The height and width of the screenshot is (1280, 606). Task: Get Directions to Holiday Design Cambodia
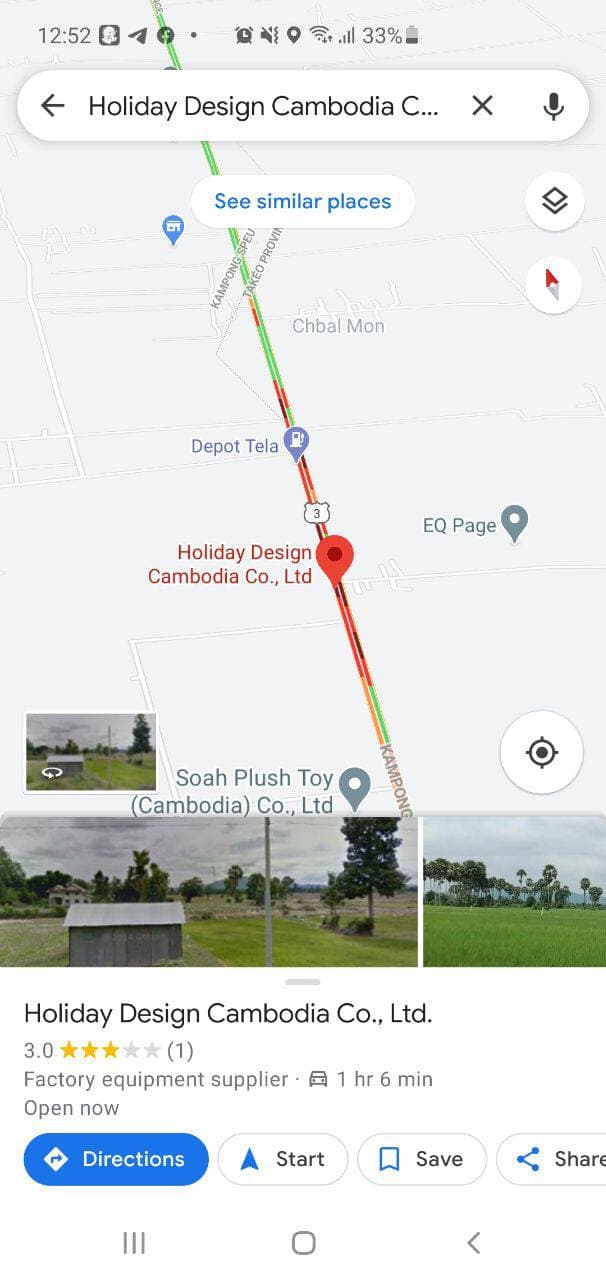pyautogui.click(x=116, y=1159)
